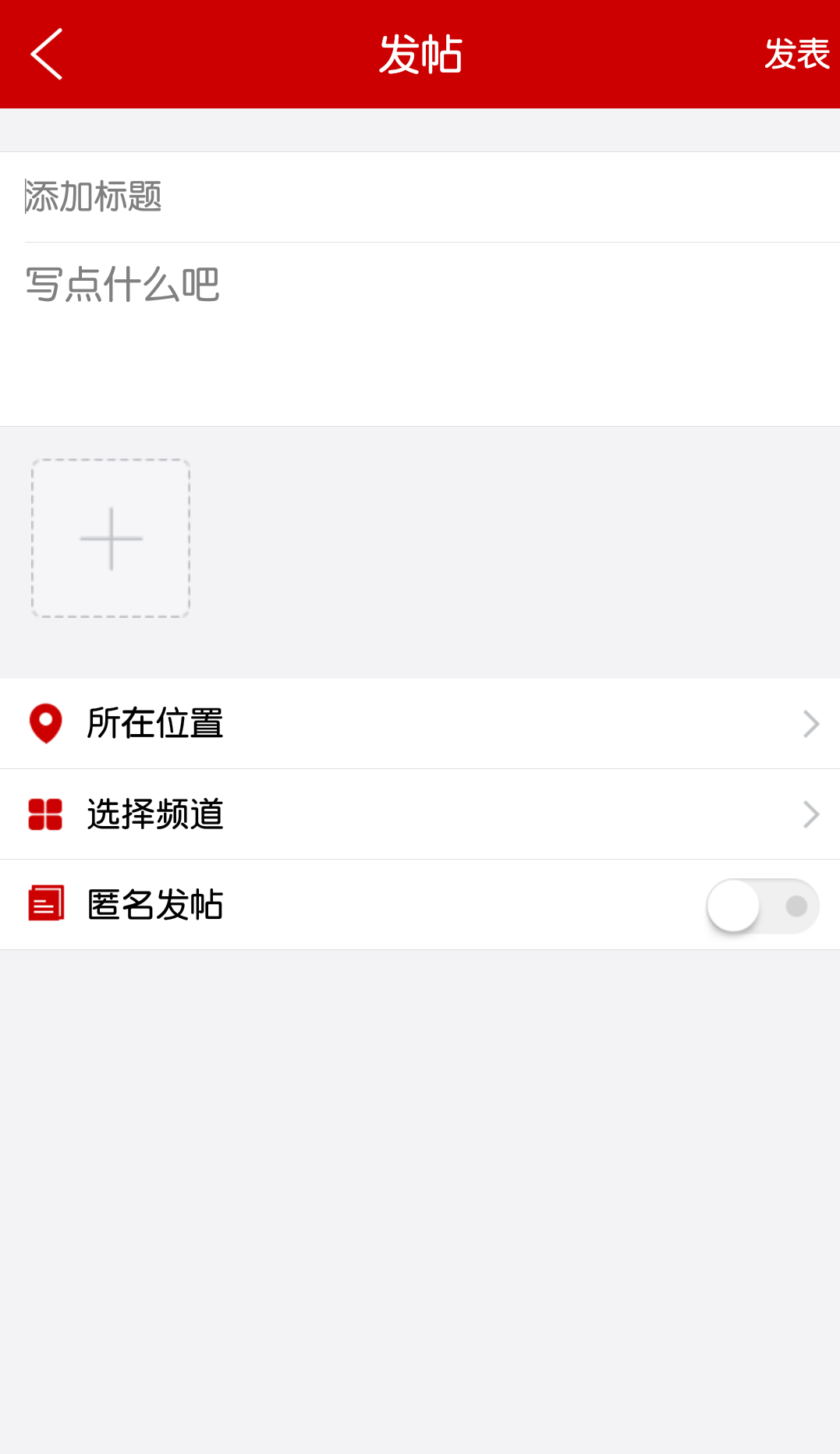Publish the post with 发表
This screenshot has width=840, height=1454.
(x=797, y=53)
